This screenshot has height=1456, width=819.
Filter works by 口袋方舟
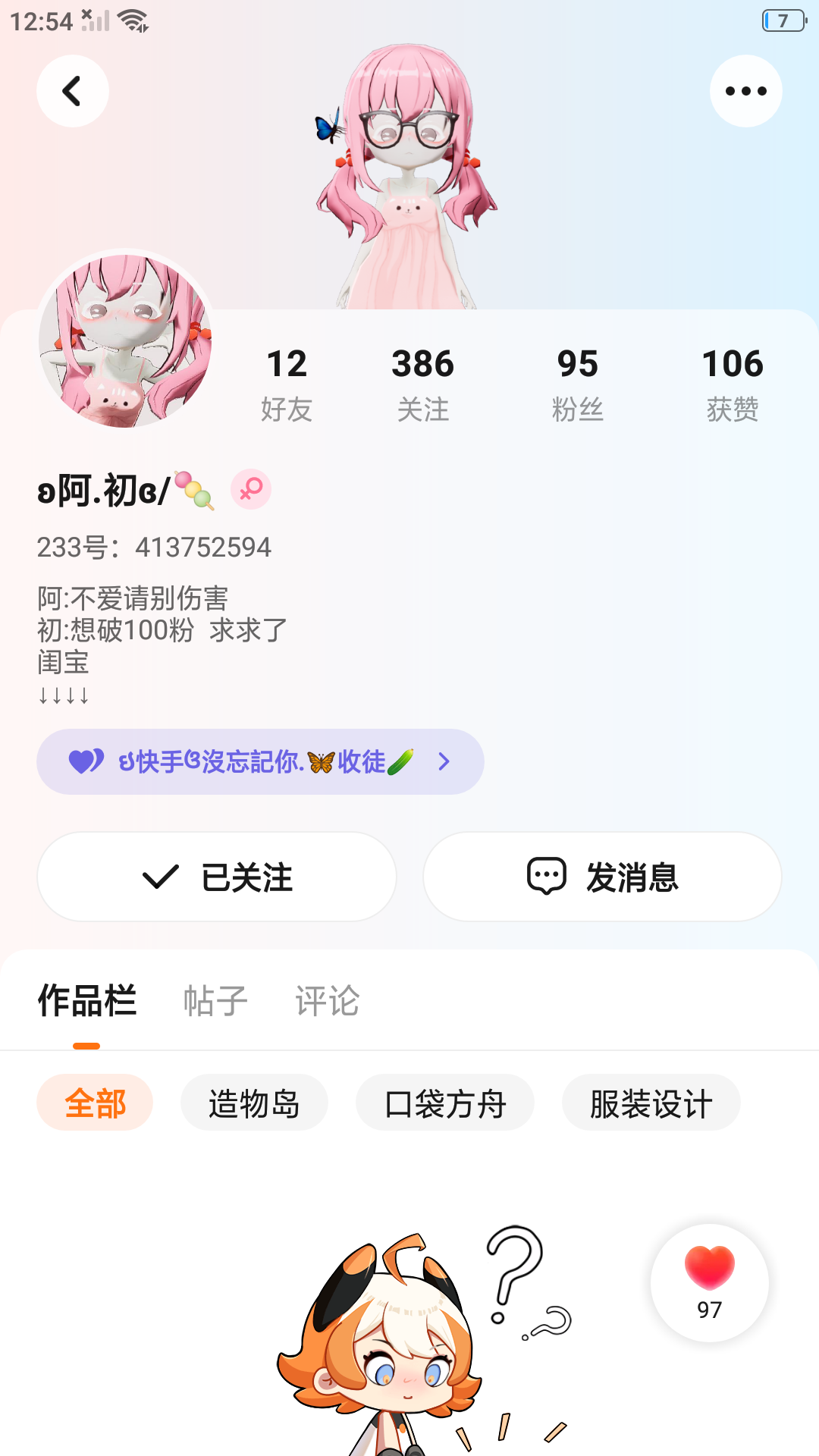pos(445,1103)
